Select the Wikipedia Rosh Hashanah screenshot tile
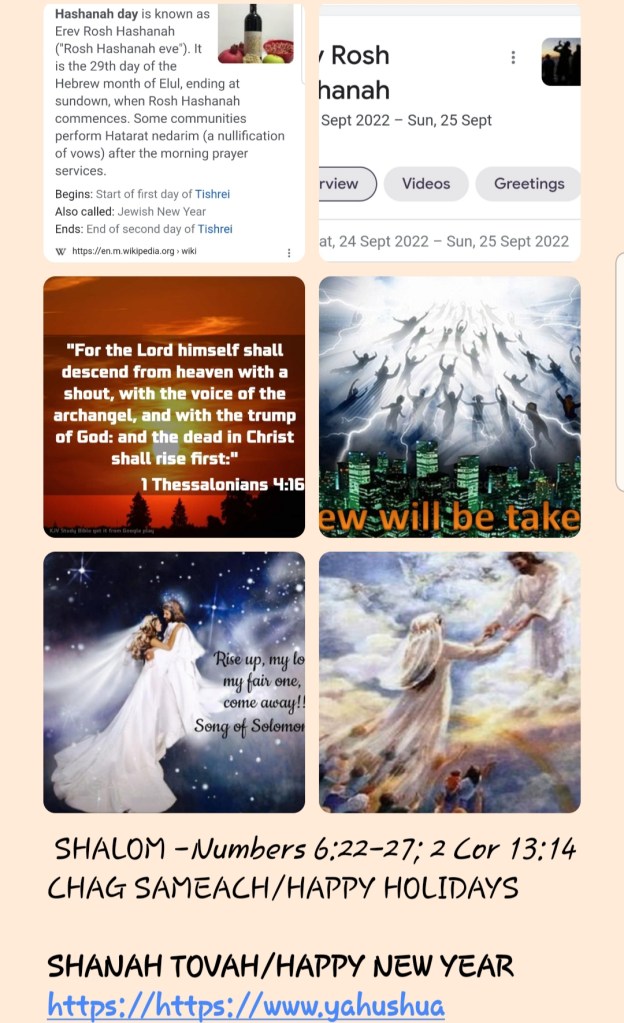 tap(174, 132)
